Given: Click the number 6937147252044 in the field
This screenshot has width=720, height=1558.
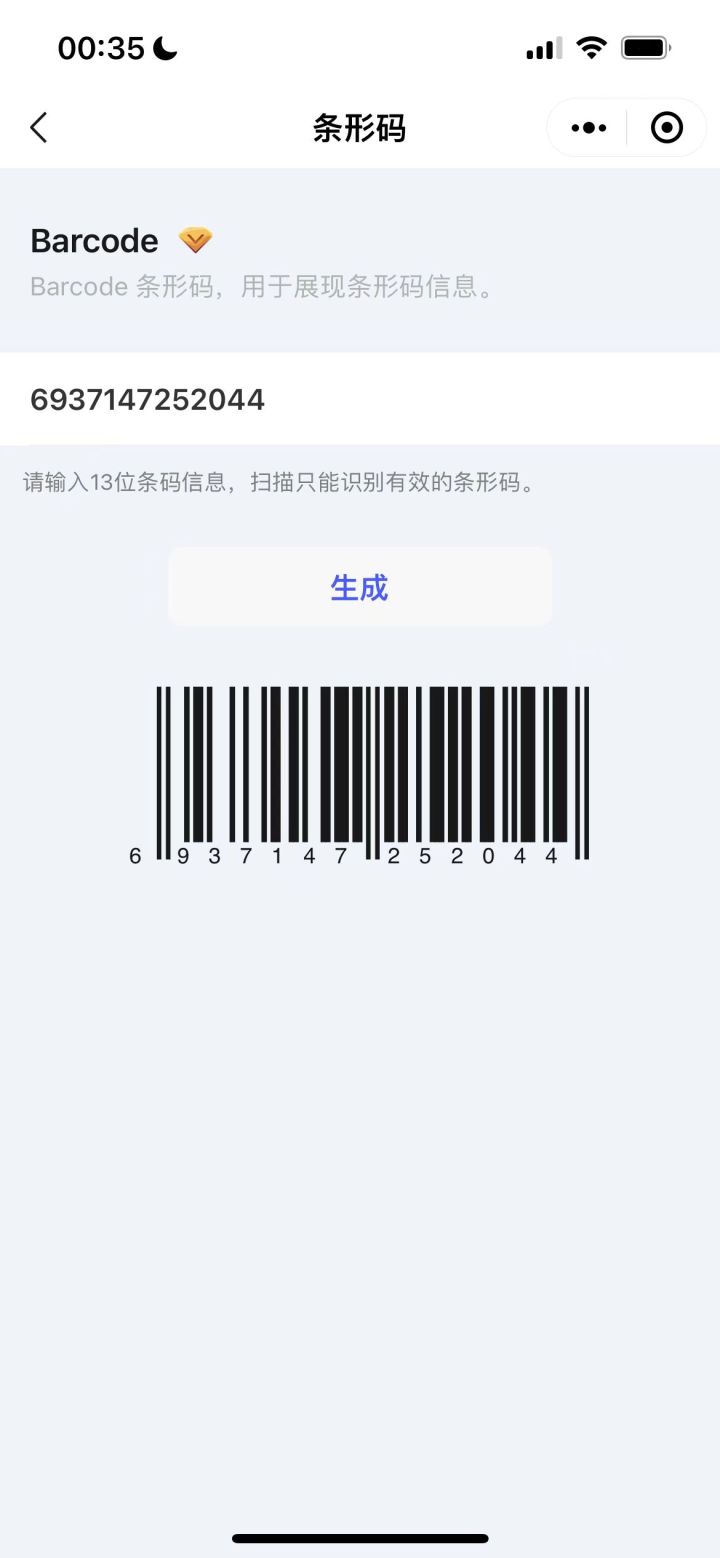Looking at the screenshot, I should coord(146,399).
